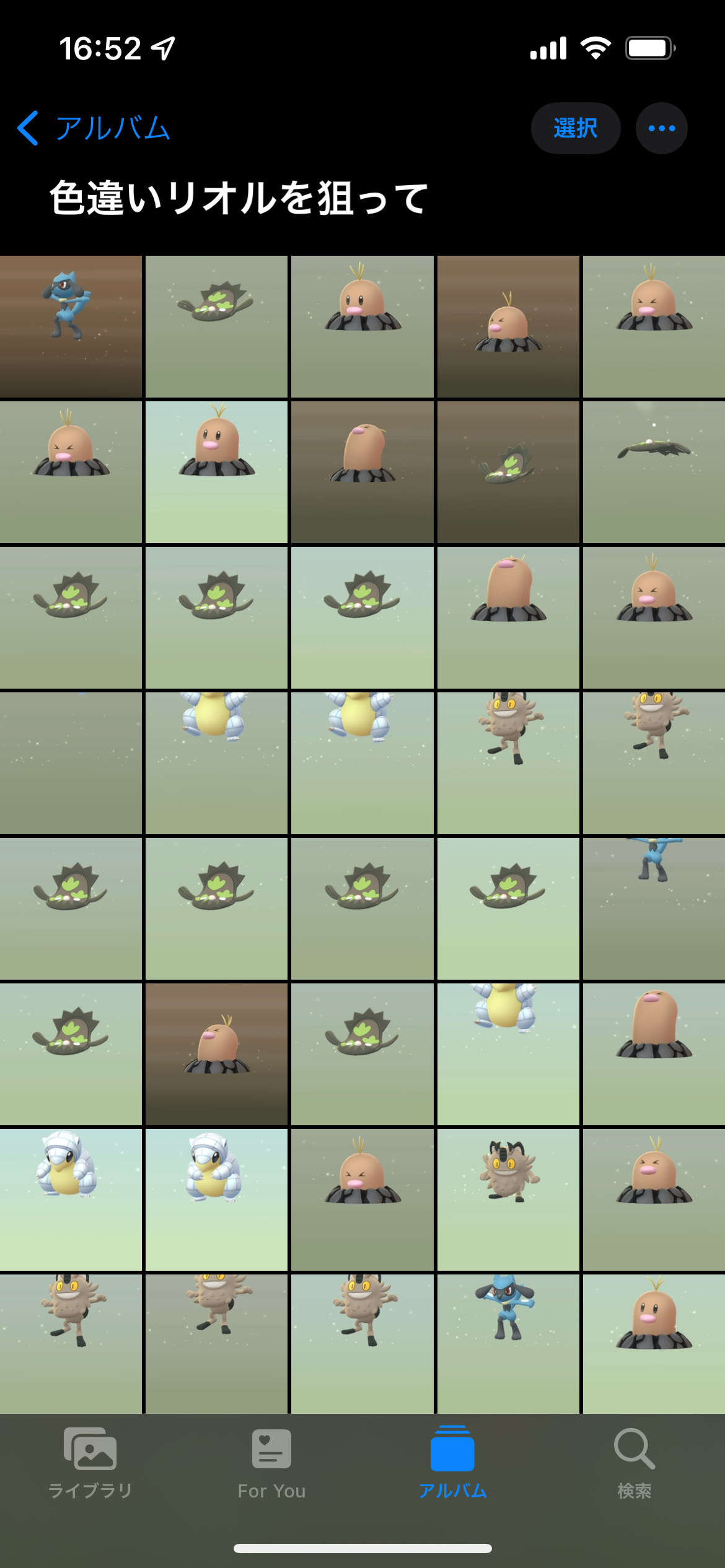
Task: Open the Riolu photo on brown background
Action: 71,326
